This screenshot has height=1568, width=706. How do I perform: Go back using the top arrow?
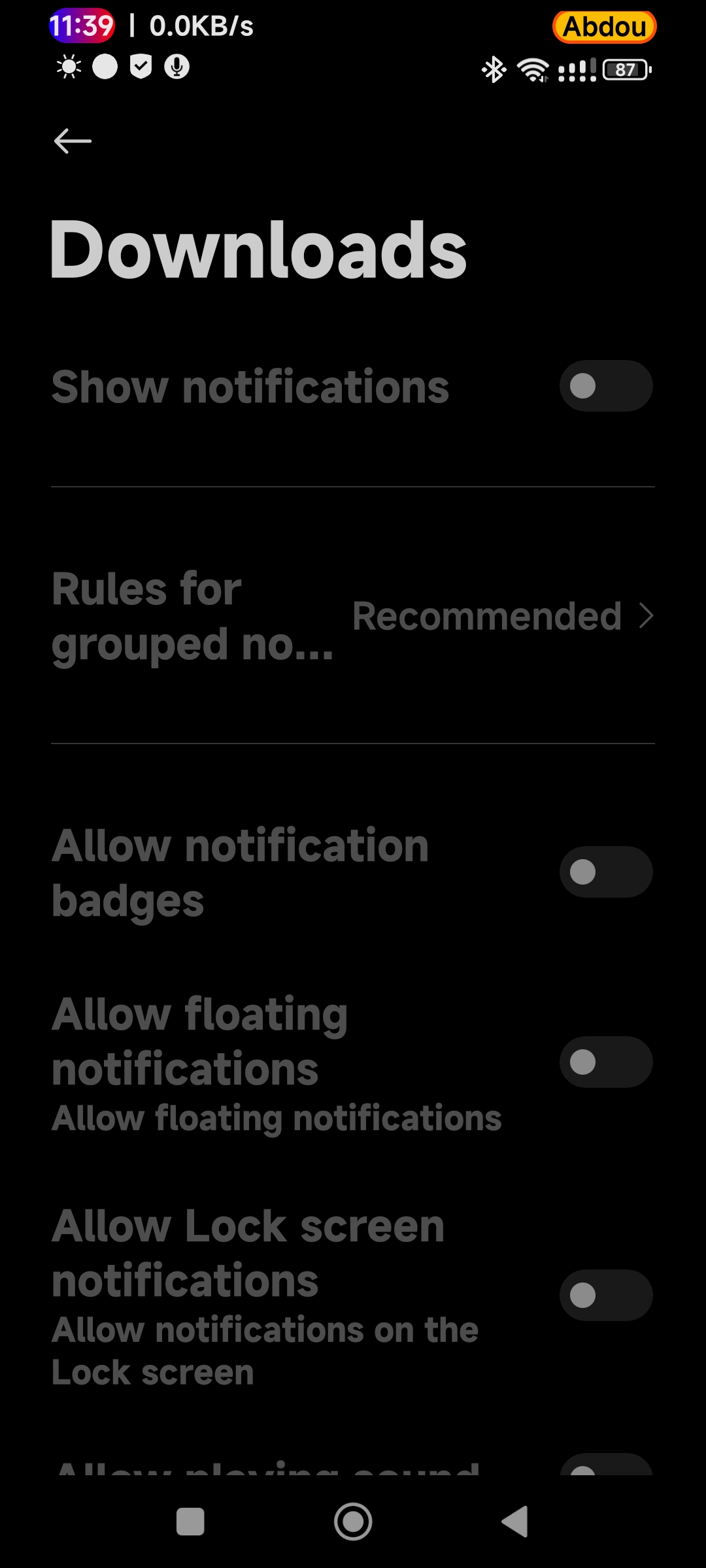pos(73,140)
